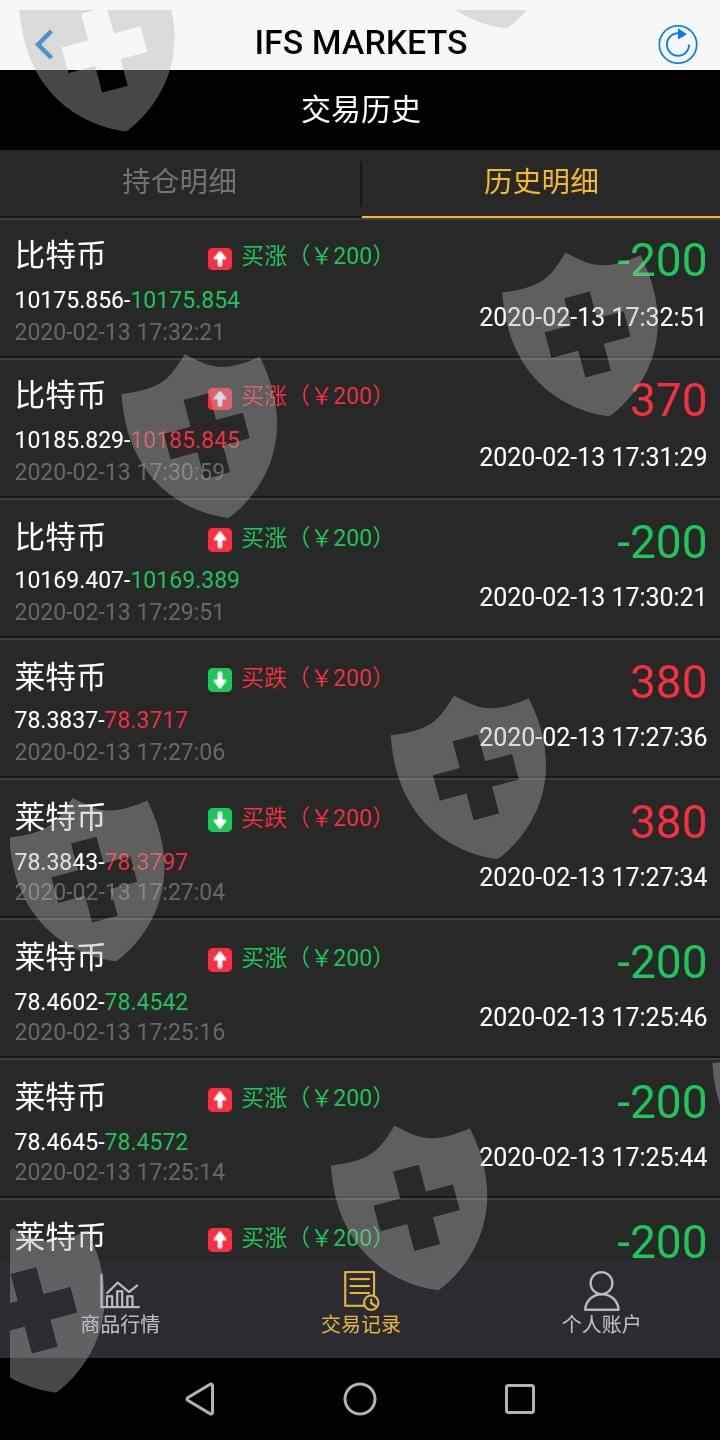
Task: Open the 商品行情 tab
Action: point(120,1304)
